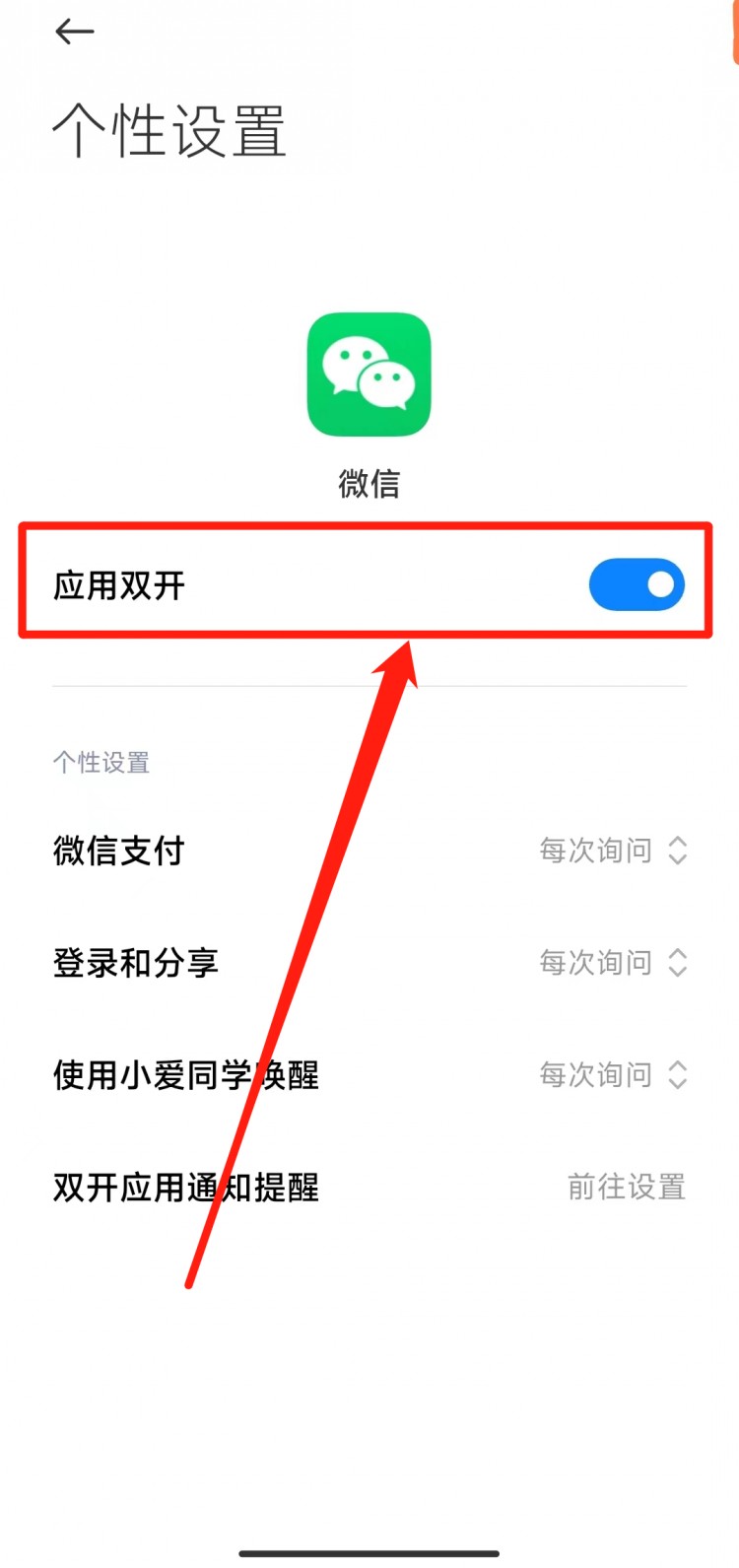
Task: Select the 微信支付 settings row
Action: (118, 852)
